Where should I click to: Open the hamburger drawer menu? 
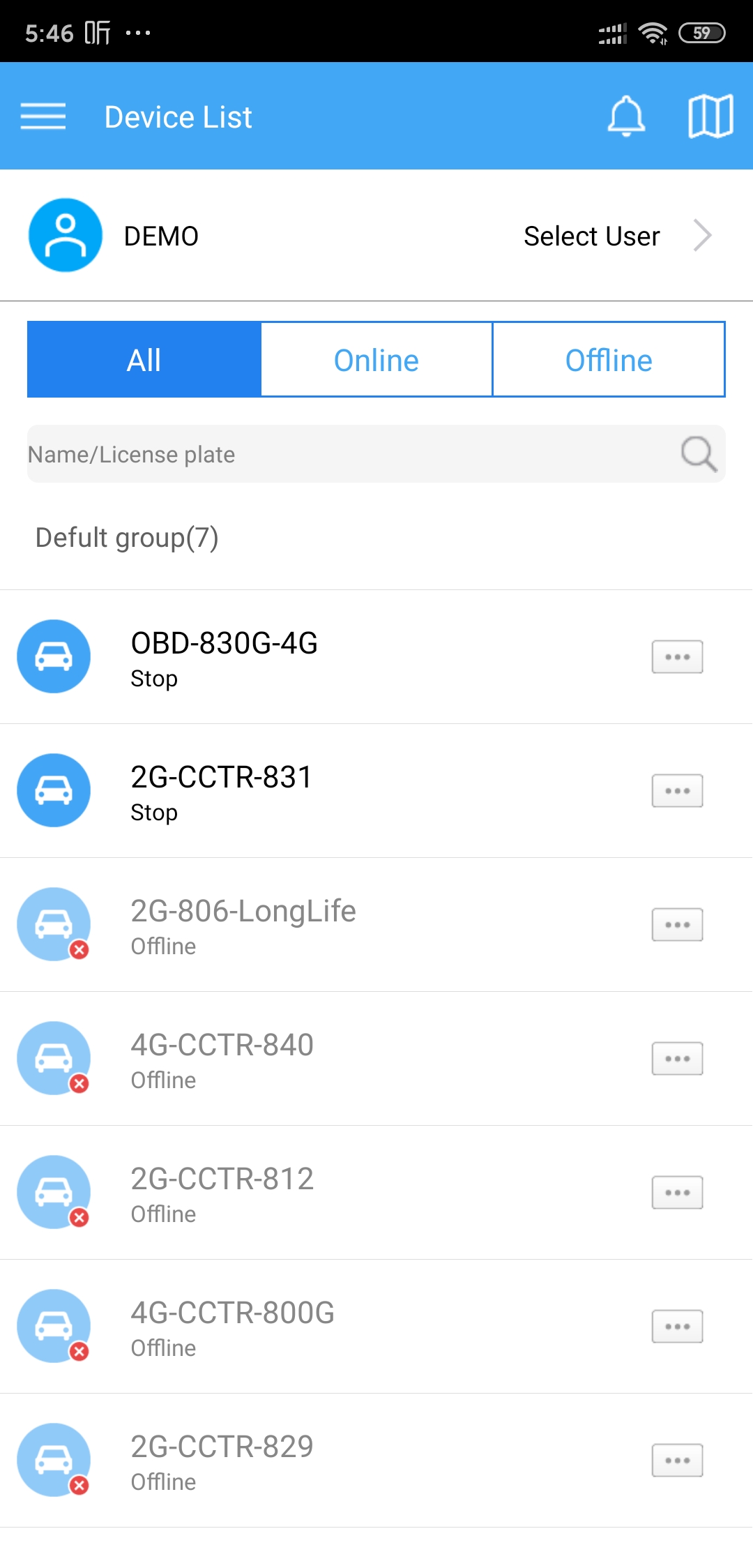[43, 116]
